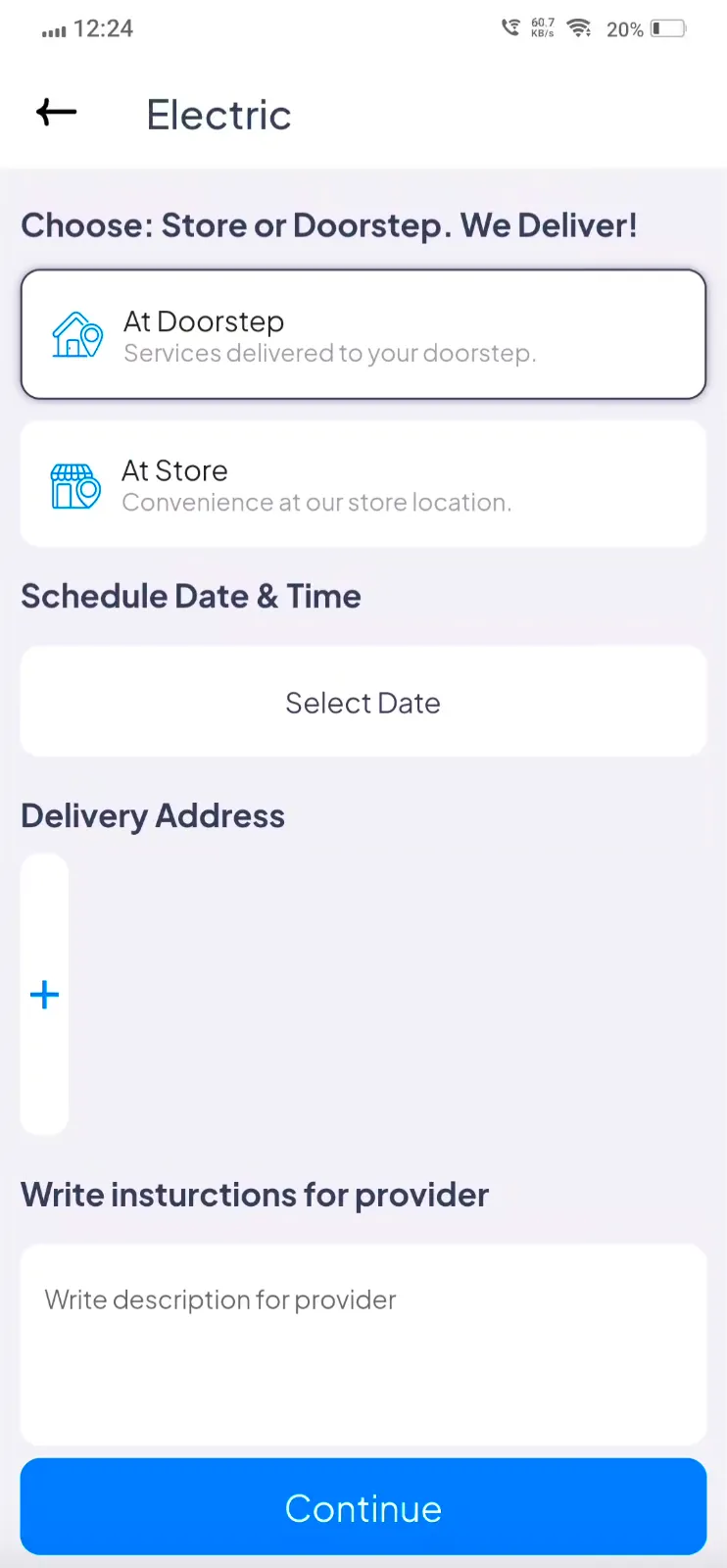Choose the At Store option
The width and height of the screenshot is (727, 1568).
point(363,483)
